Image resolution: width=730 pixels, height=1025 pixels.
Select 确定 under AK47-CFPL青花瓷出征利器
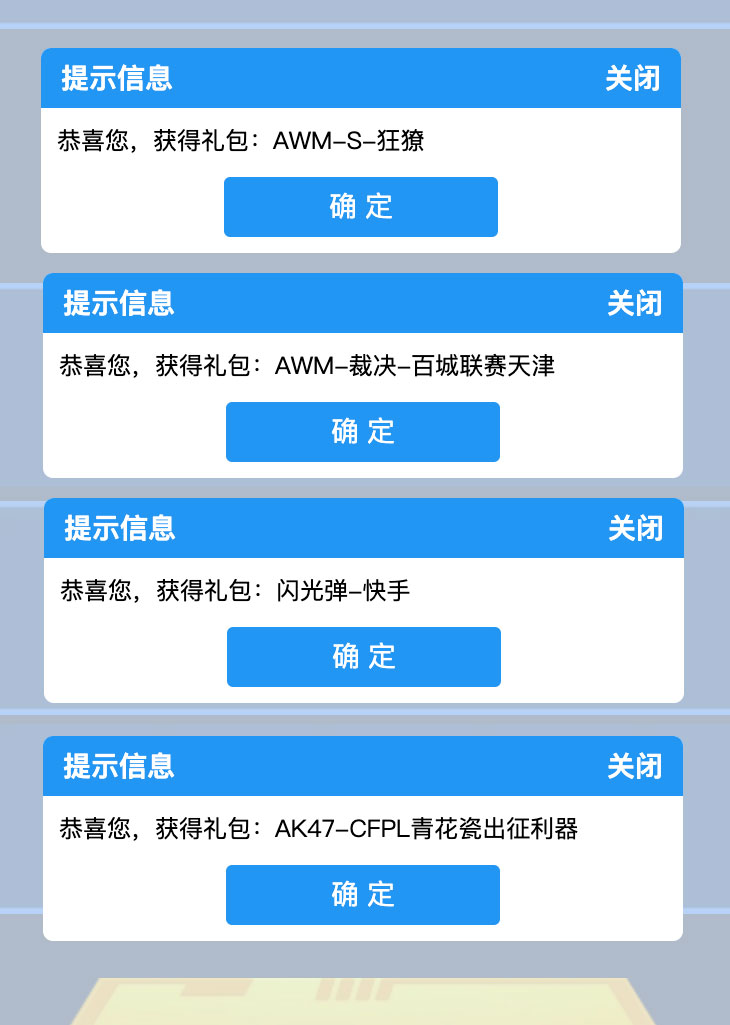pos(363,895)
